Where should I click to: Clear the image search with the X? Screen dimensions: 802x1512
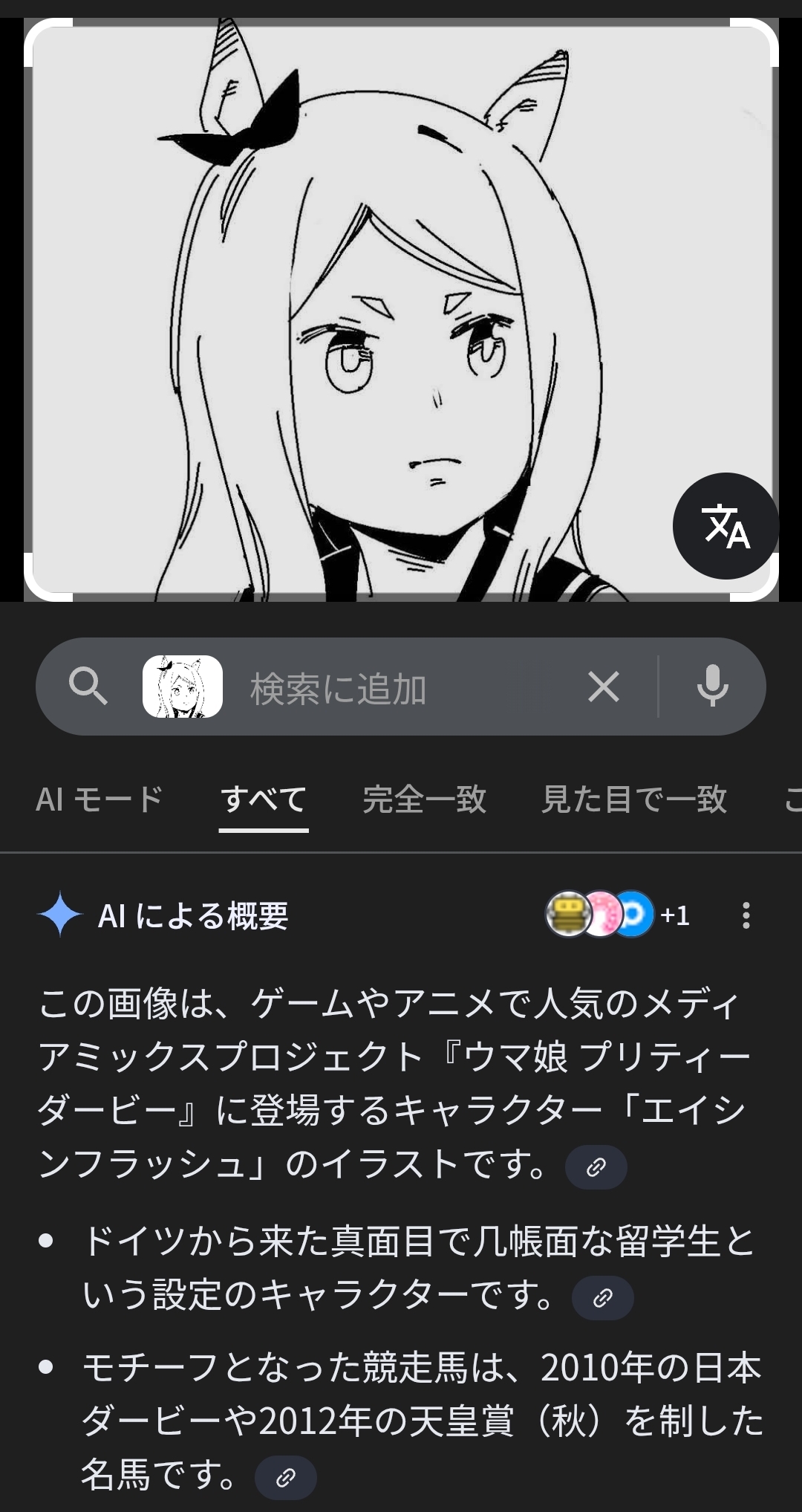pyautogui.click(x=603, y=687)
